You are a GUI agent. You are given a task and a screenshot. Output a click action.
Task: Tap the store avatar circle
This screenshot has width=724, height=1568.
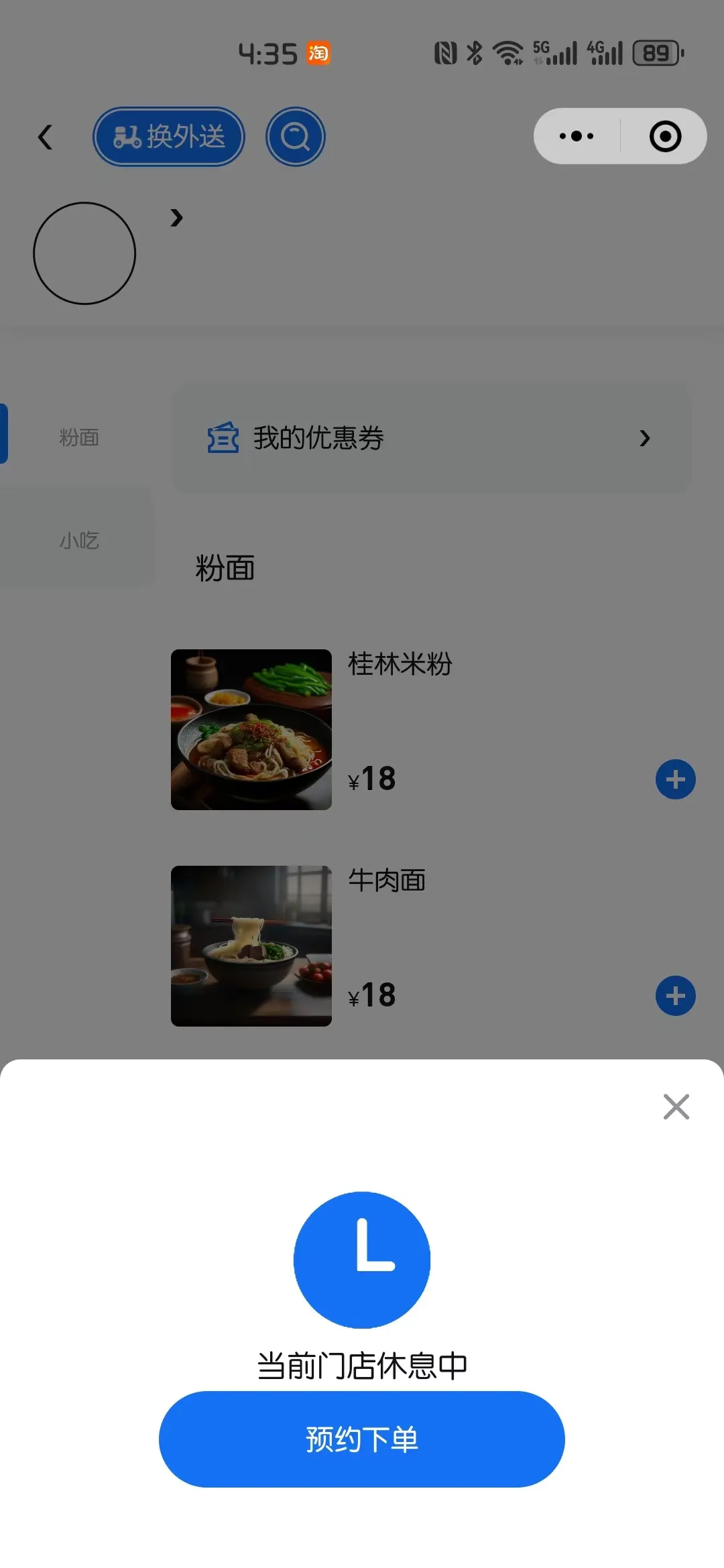(84, 253)
